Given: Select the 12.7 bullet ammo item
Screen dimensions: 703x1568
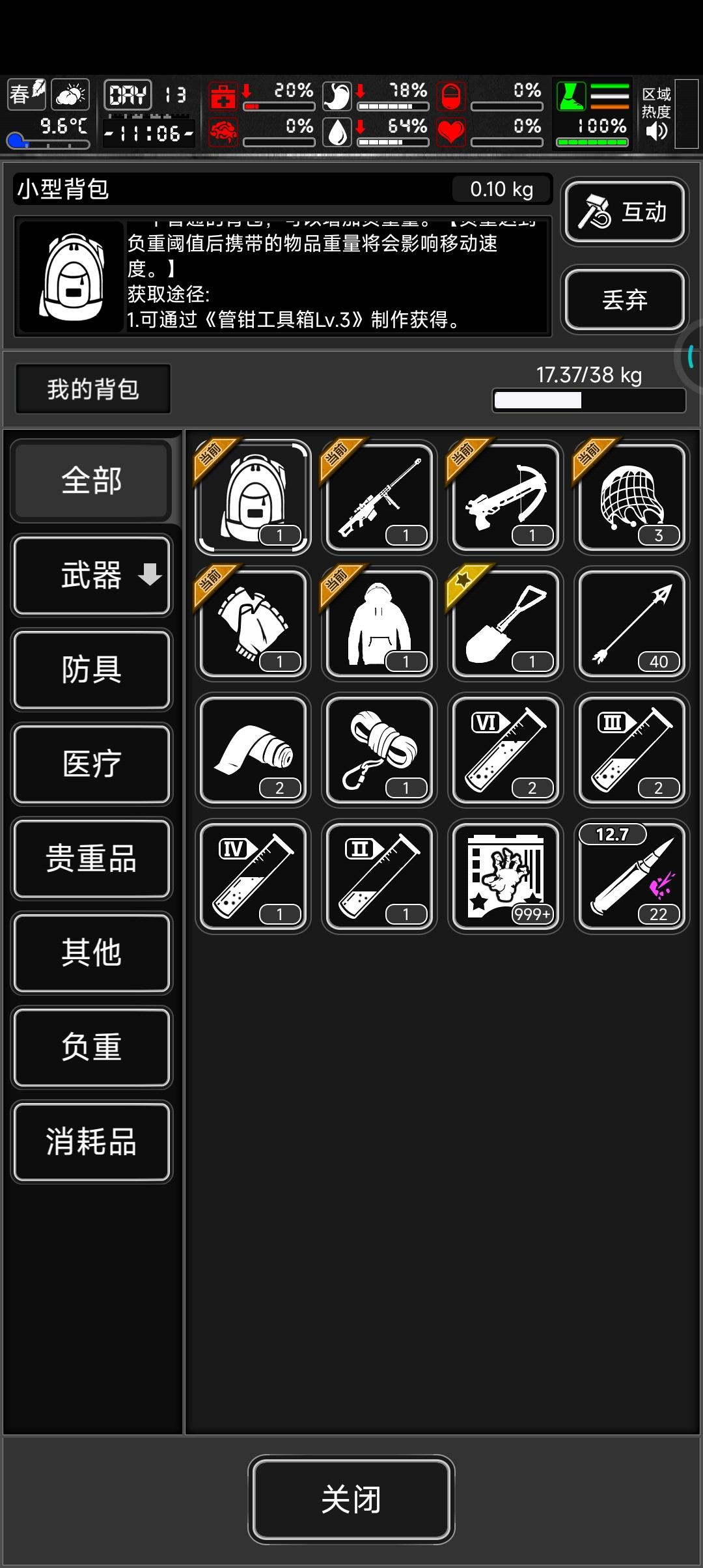Looking at the screenshot, I should tap(630, 876).
